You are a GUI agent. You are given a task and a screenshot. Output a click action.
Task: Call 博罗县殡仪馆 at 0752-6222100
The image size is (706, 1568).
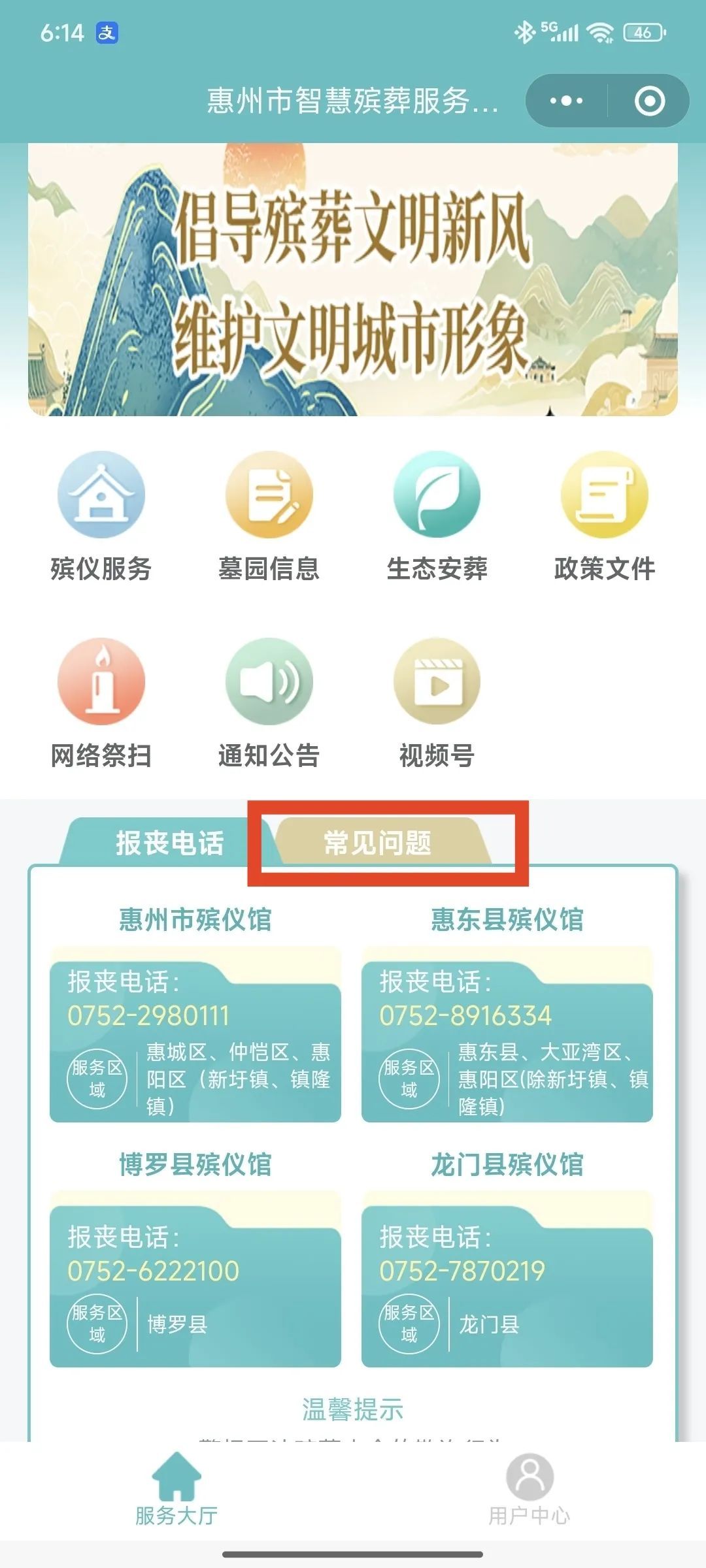(x=154, y=1271)
